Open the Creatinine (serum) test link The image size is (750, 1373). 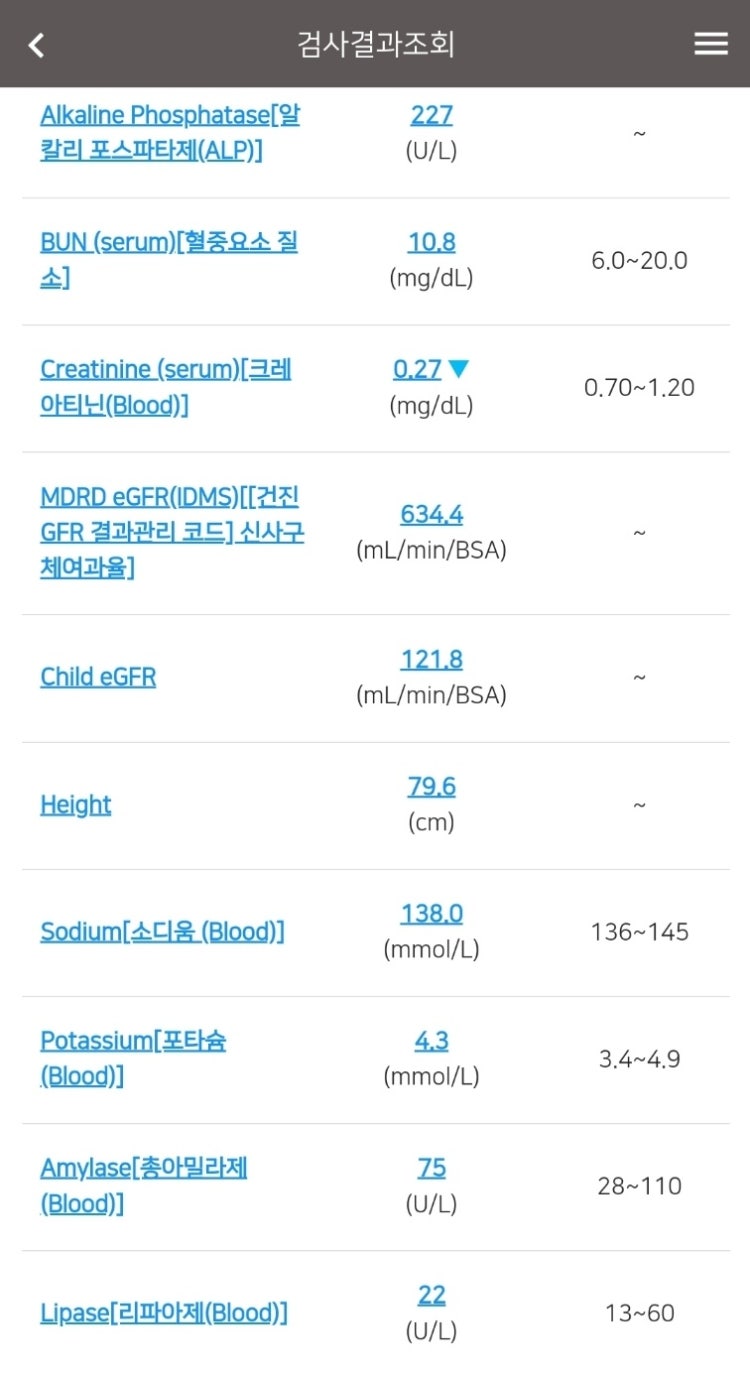click(165, 387)
